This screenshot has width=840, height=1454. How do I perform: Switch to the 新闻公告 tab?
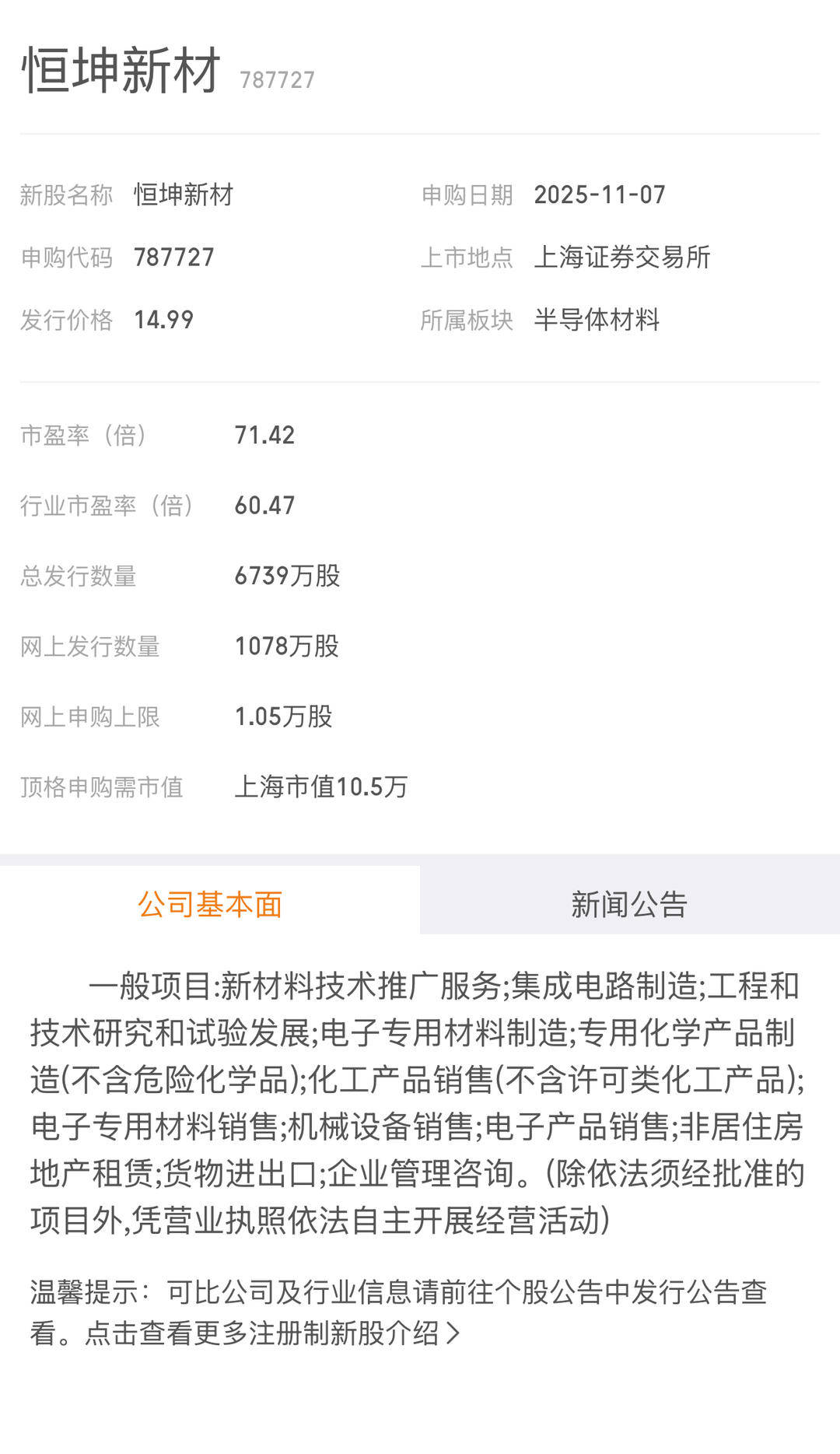point(629,904)
